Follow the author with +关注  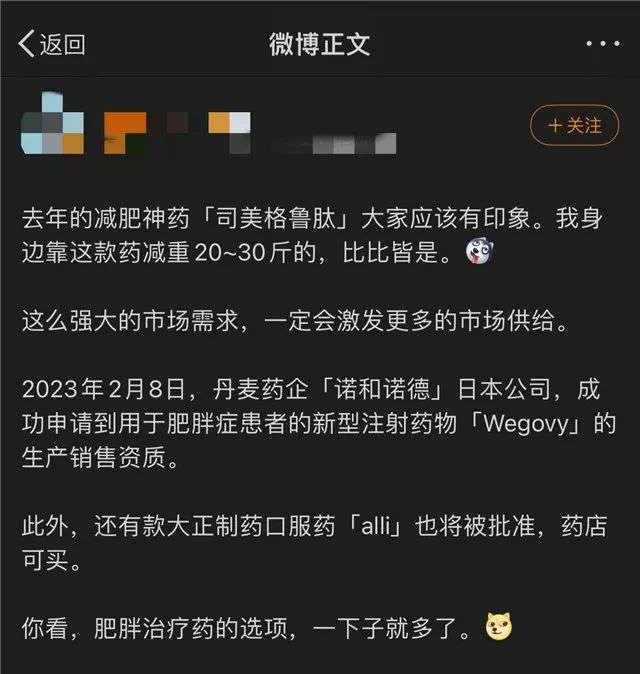[575, 126]
